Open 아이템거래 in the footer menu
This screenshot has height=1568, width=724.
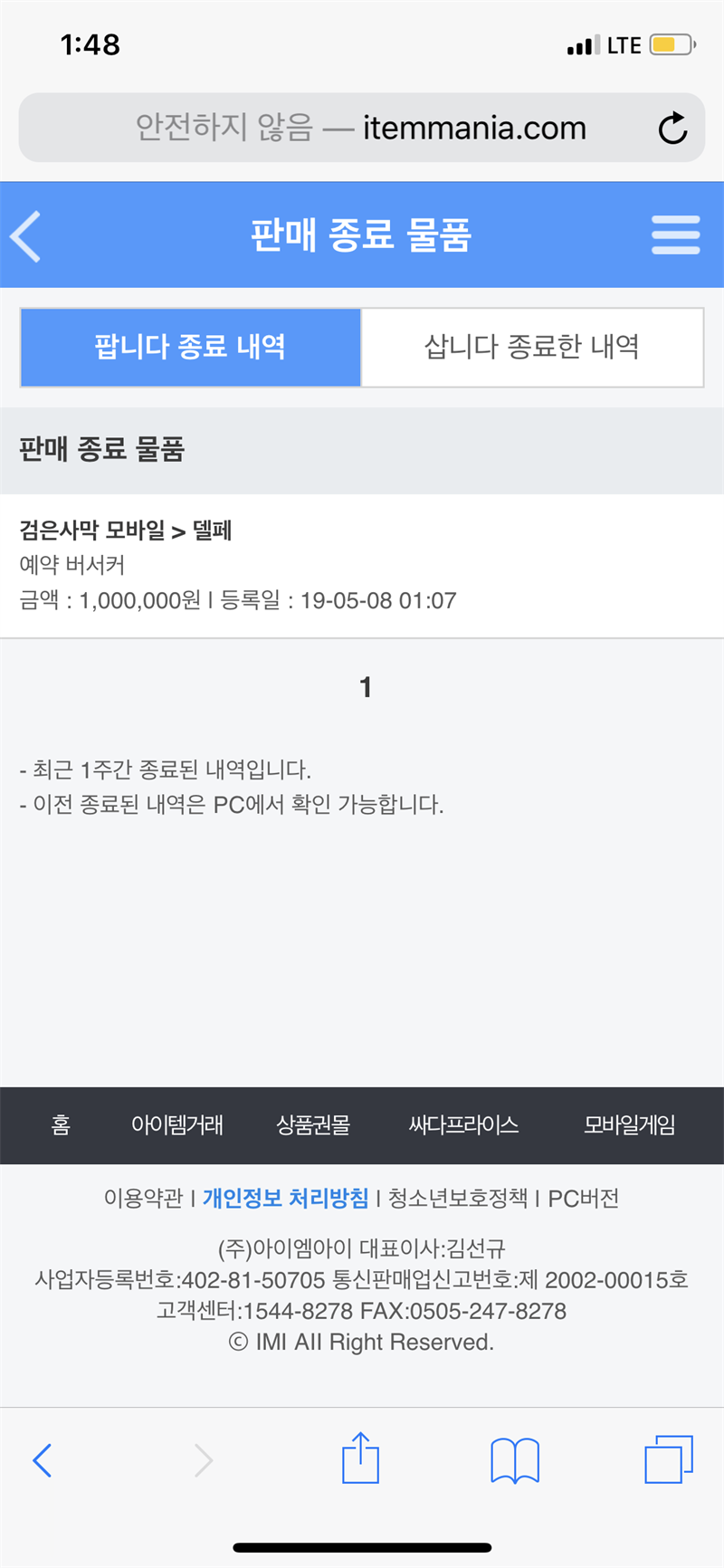point(177,1125)
